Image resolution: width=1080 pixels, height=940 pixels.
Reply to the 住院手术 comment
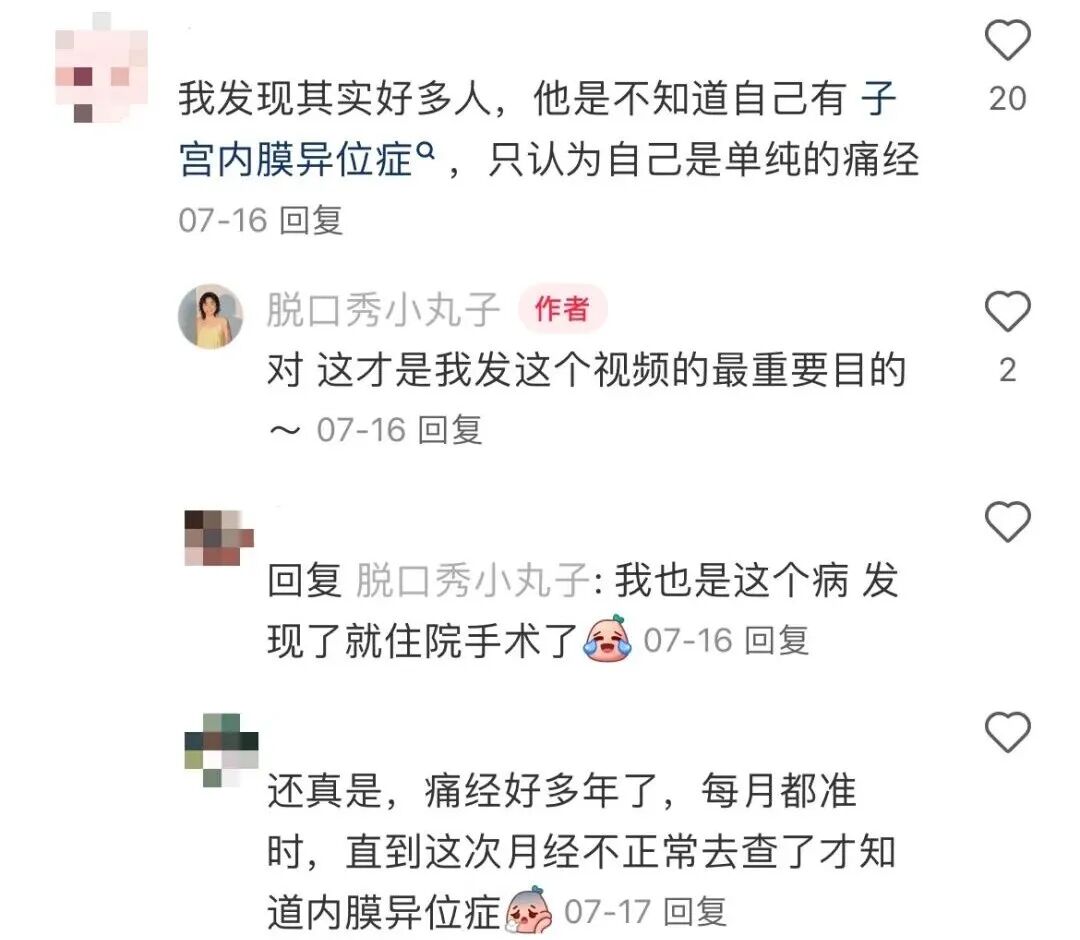[777, 640]
